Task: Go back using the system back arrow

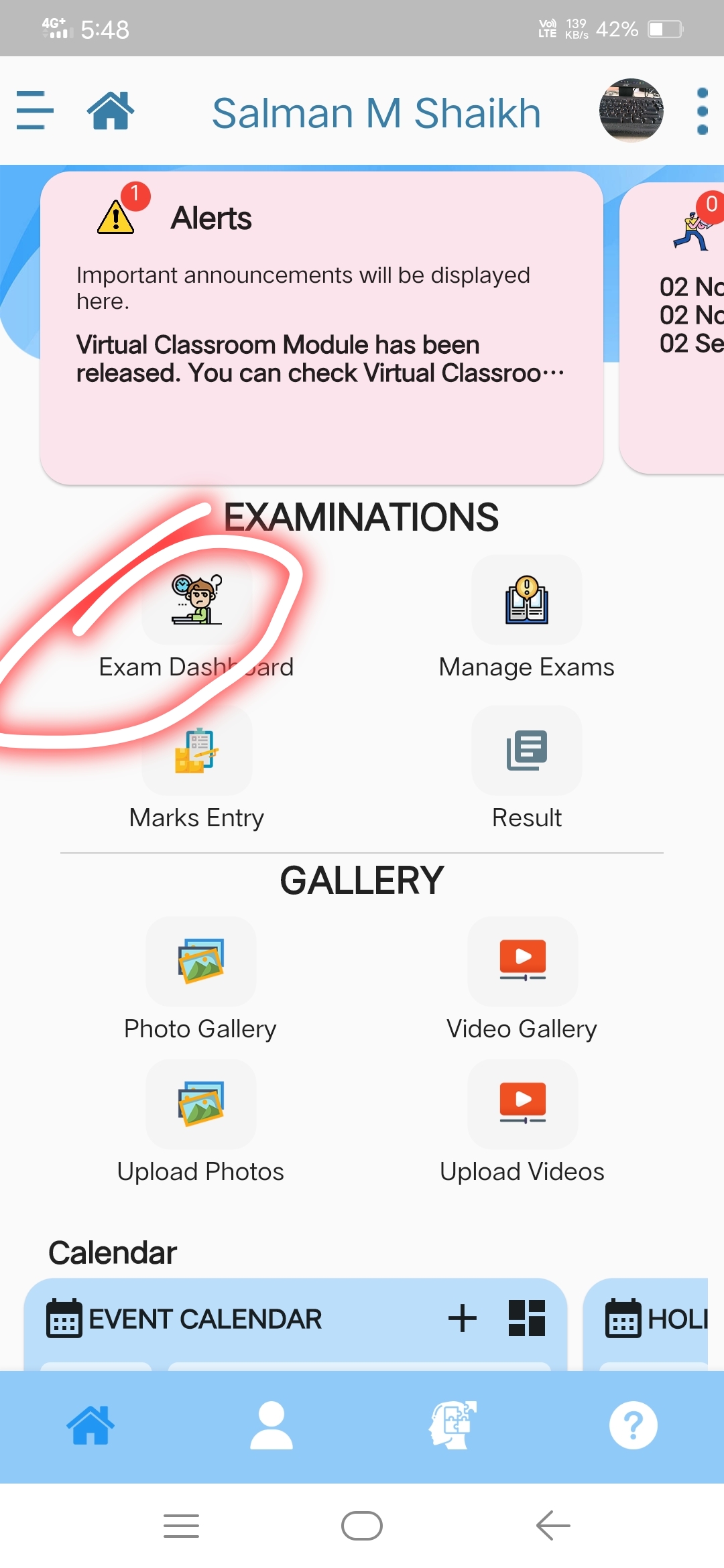Action: coord(553,1526)
